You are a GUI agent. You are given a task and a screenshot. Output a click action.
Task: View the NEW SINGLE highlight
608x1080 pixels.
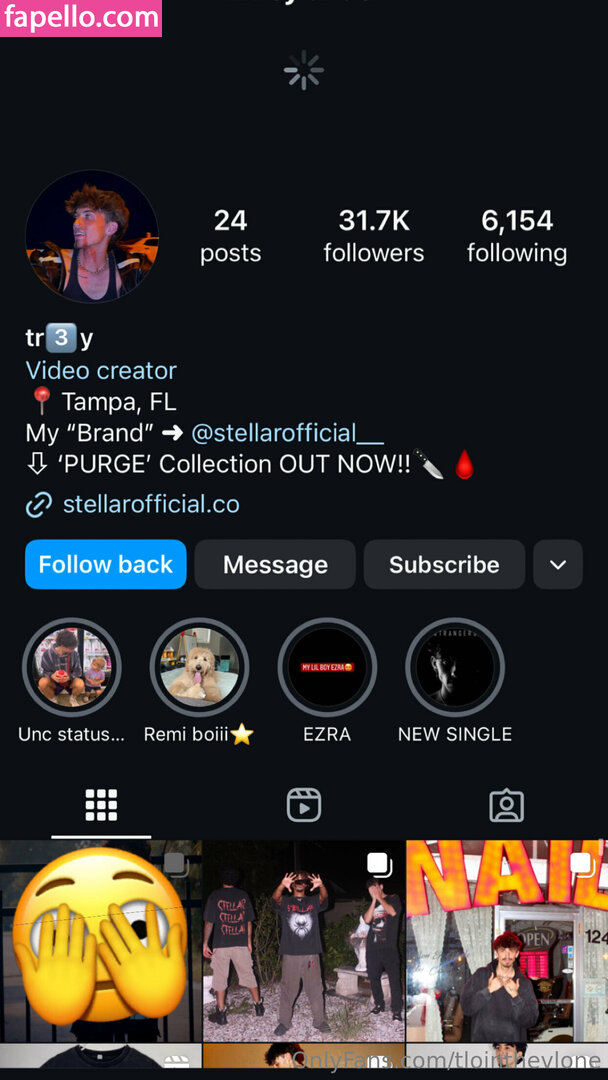[455, 668]
